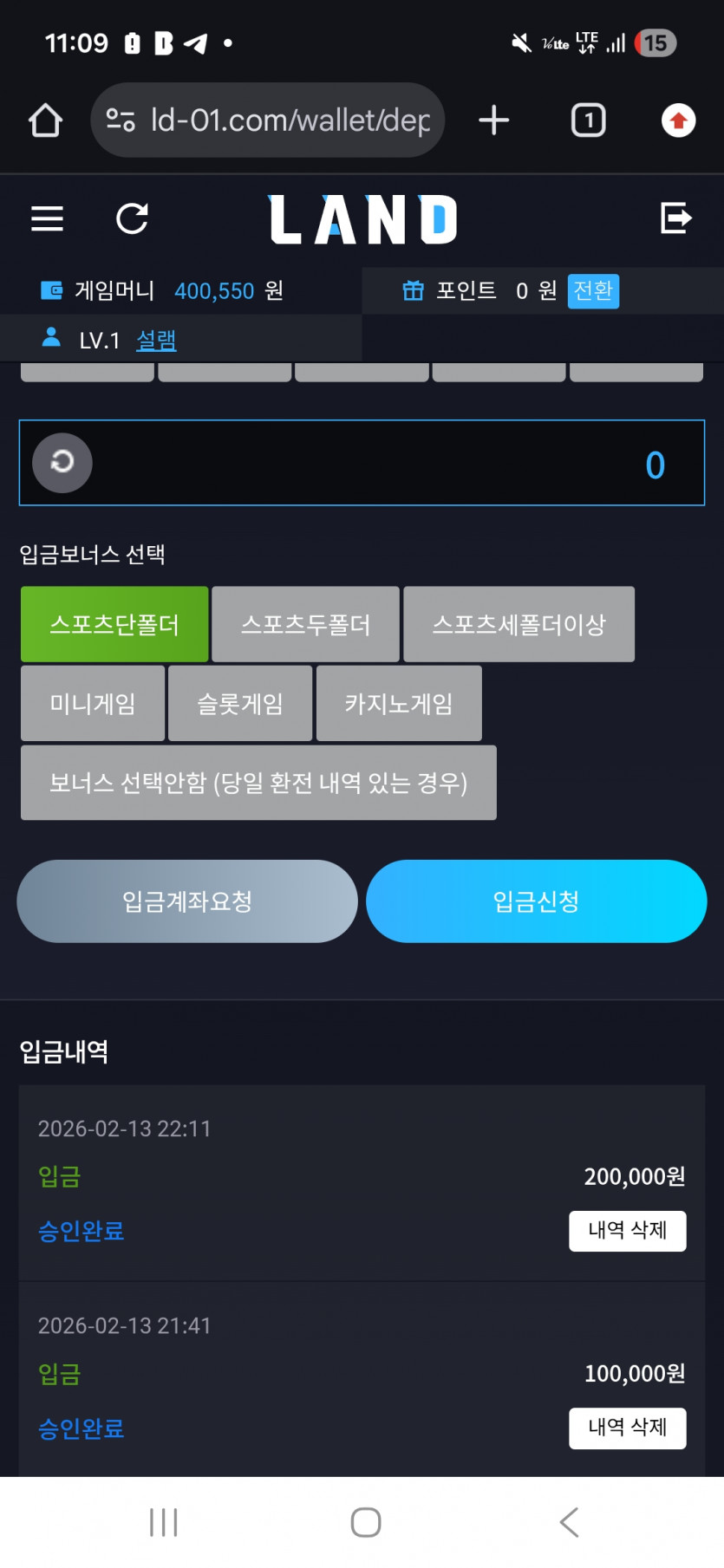Screen dimensions: 724x1568
Task: Delete the 200,000원 deposit record
Action: 628,1231
